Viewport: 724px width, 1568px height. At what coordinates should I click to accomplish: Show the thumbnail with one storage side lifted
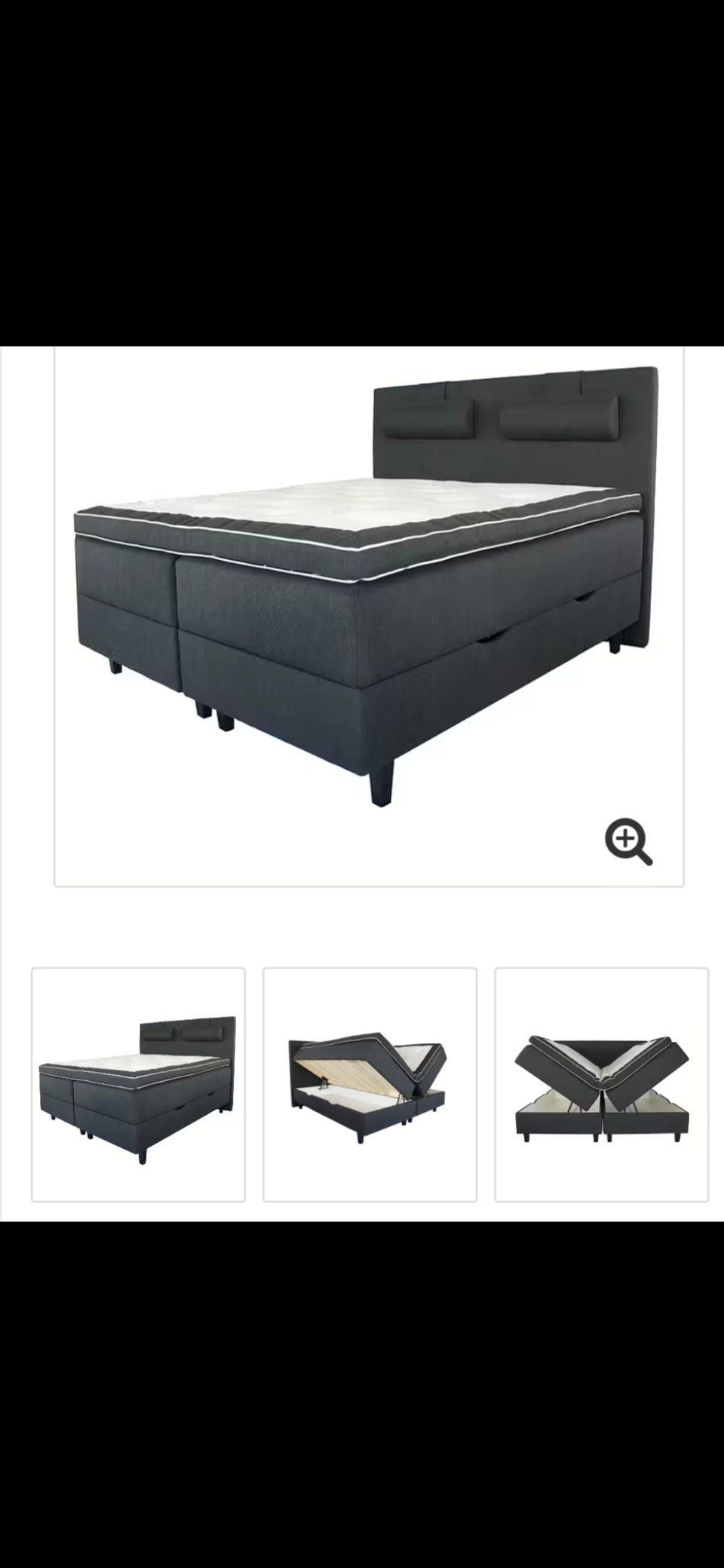click(370, 1084)
